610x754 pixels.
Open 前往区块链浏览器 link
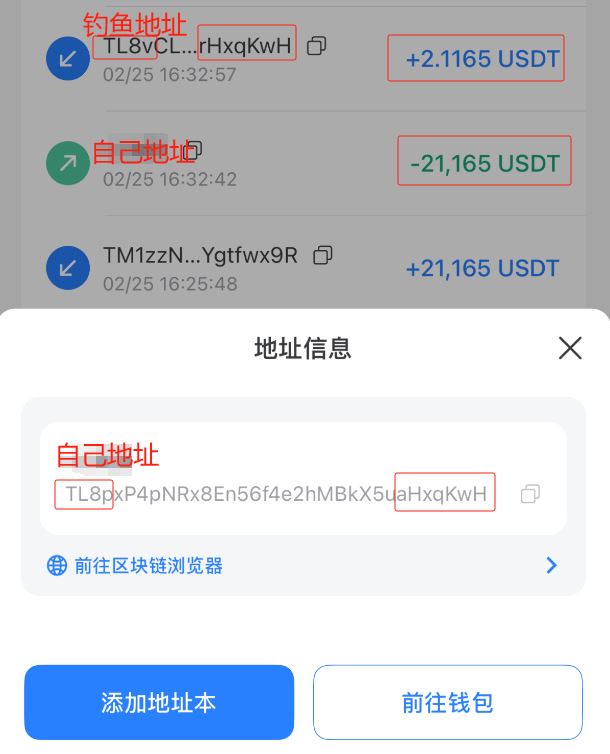(148, 566)
